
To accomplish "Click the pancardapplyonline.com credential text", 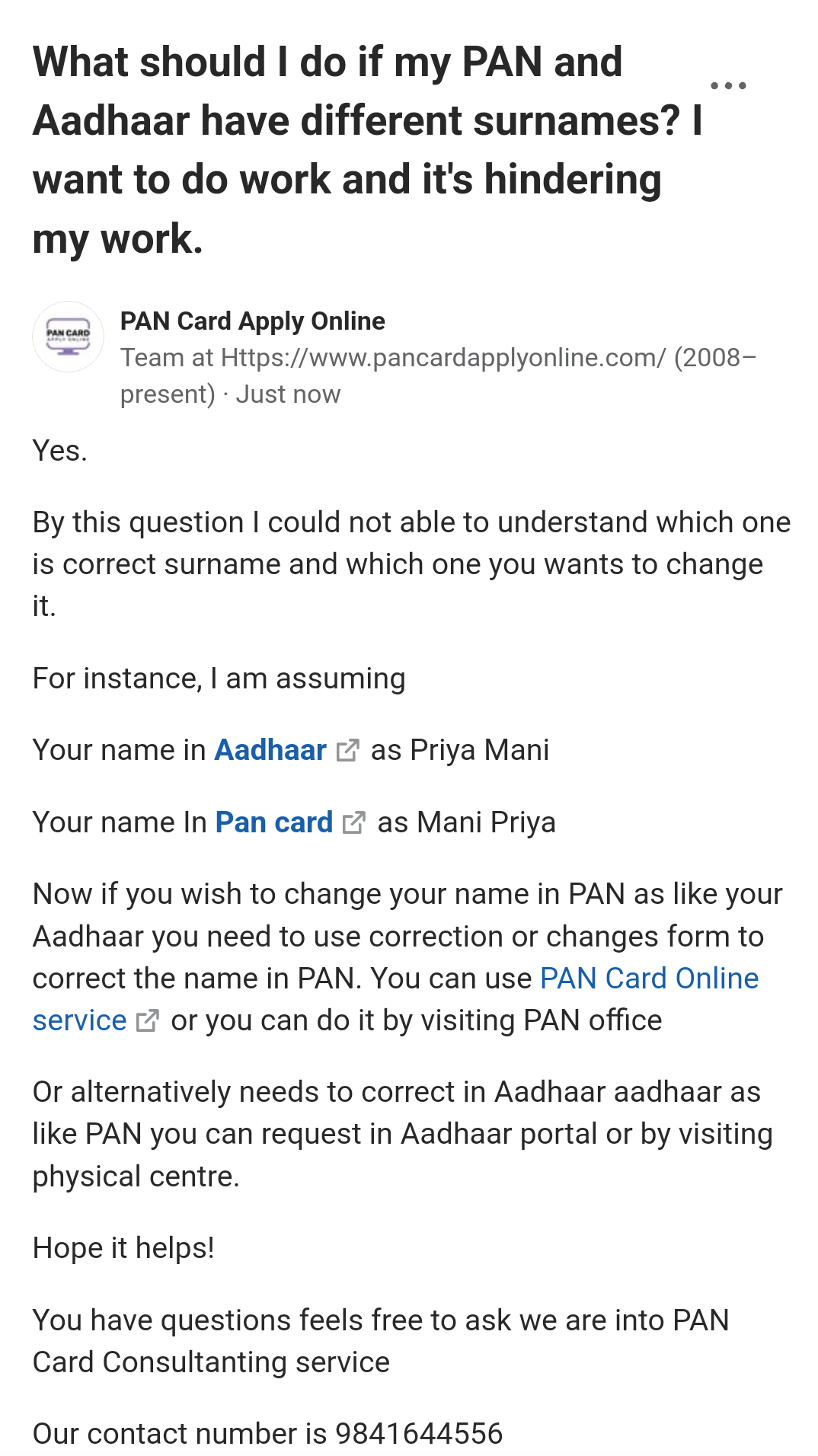I will point(438,358).
